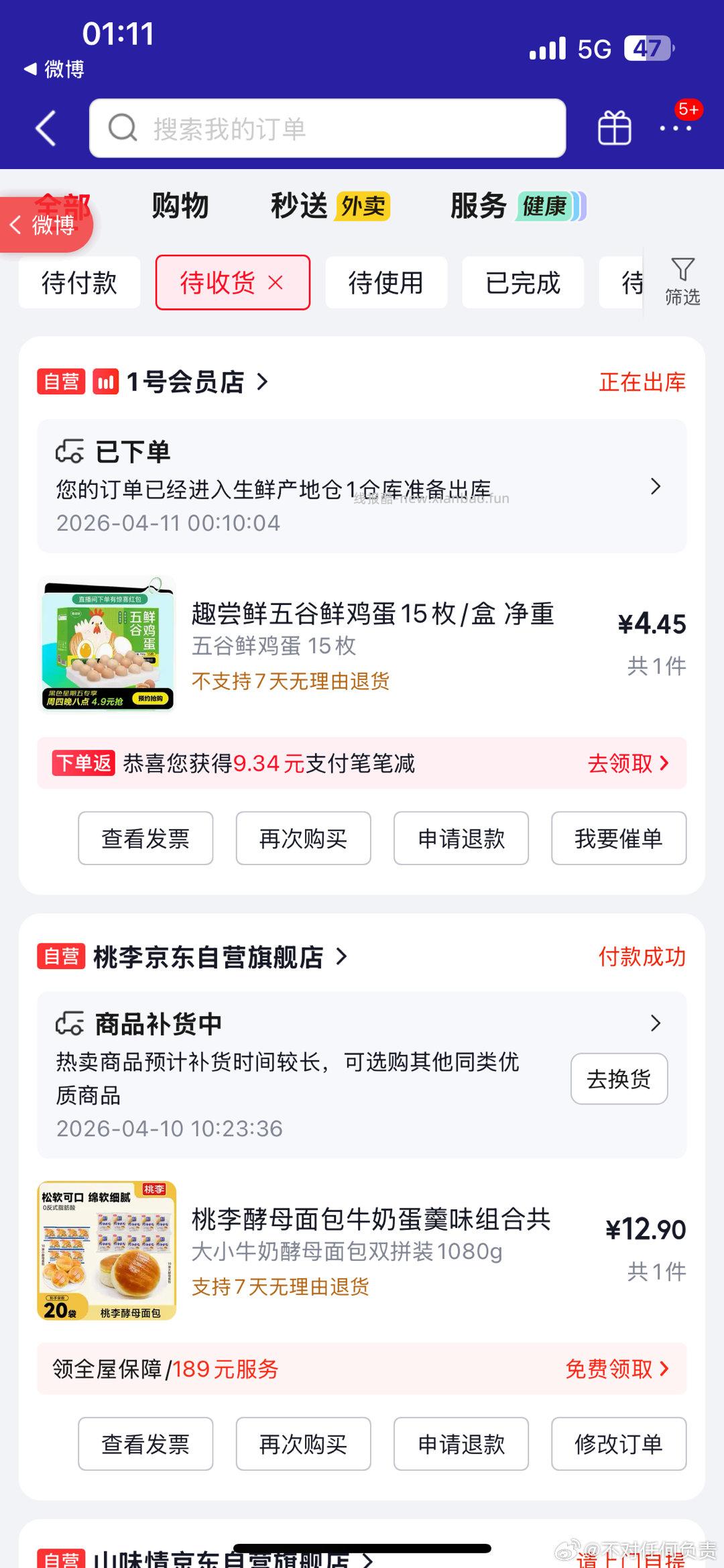Tap the 5G signal indicator in status bar
The image size is (724, 1568).
tap(593, 48)
